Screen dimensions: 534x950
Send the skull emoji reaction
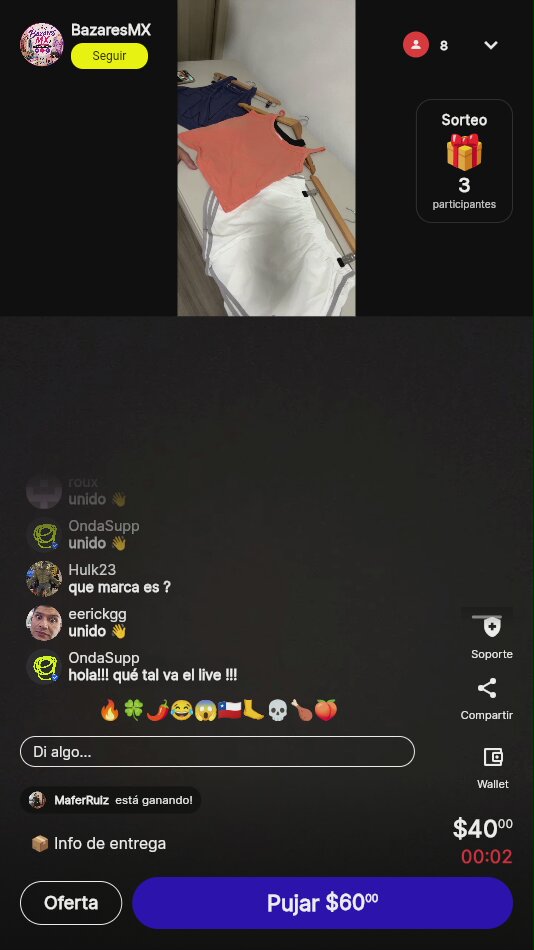[278, 709]
